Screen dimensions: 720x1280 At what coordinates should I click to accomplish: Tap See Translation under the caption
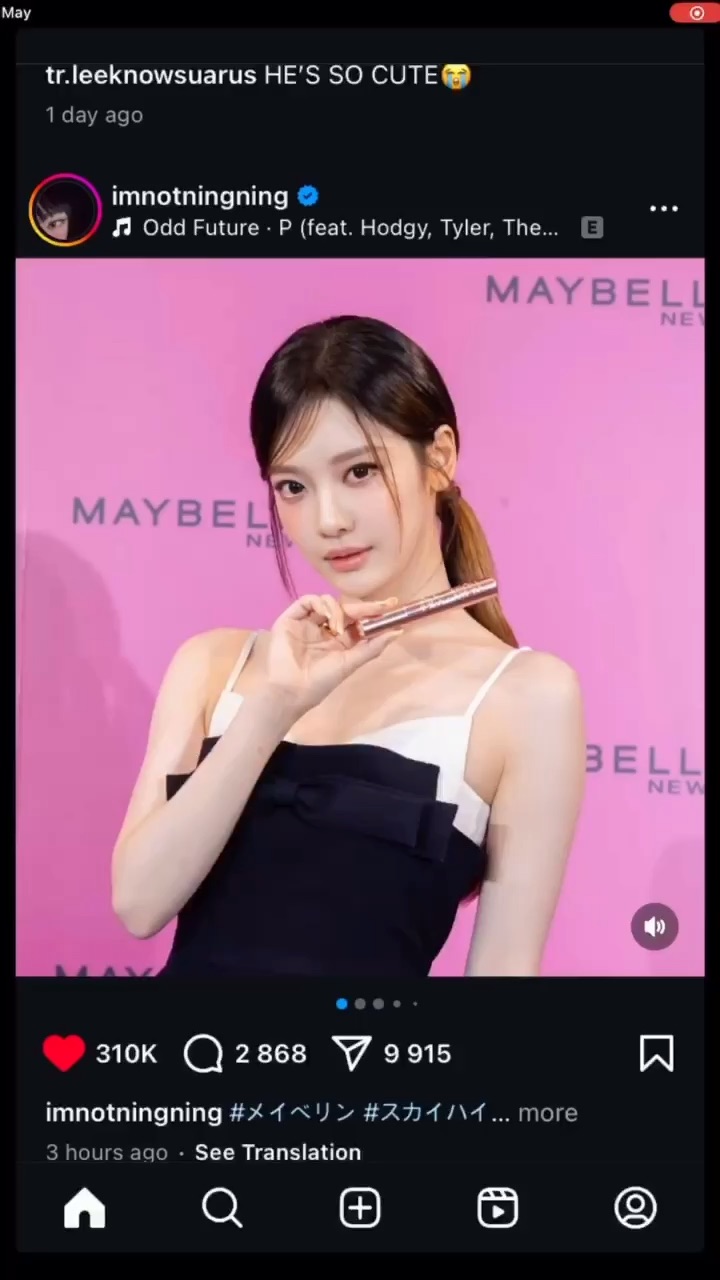pos(277,1152)
